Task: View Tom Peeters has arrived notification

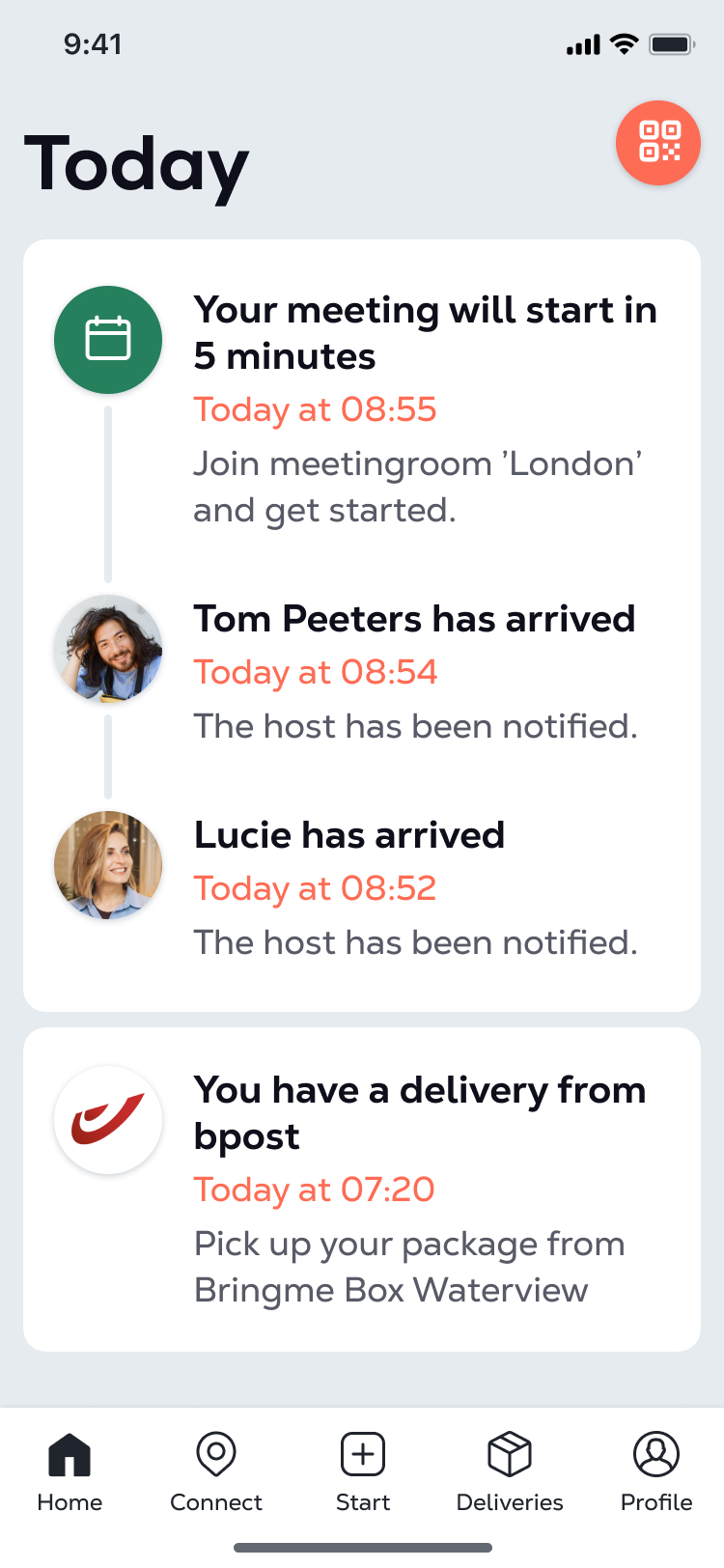Action: pos(362,672)
